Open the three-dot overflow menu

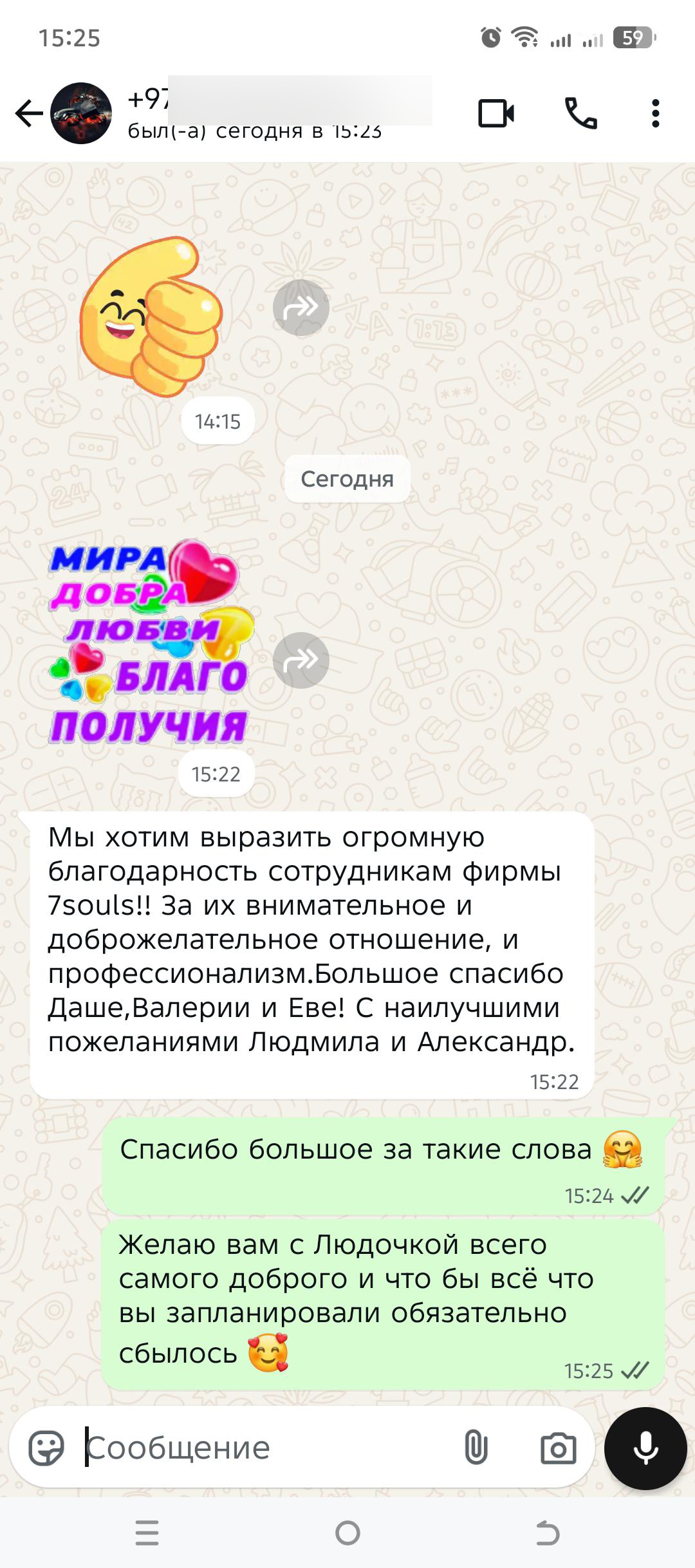click(655, 114)
